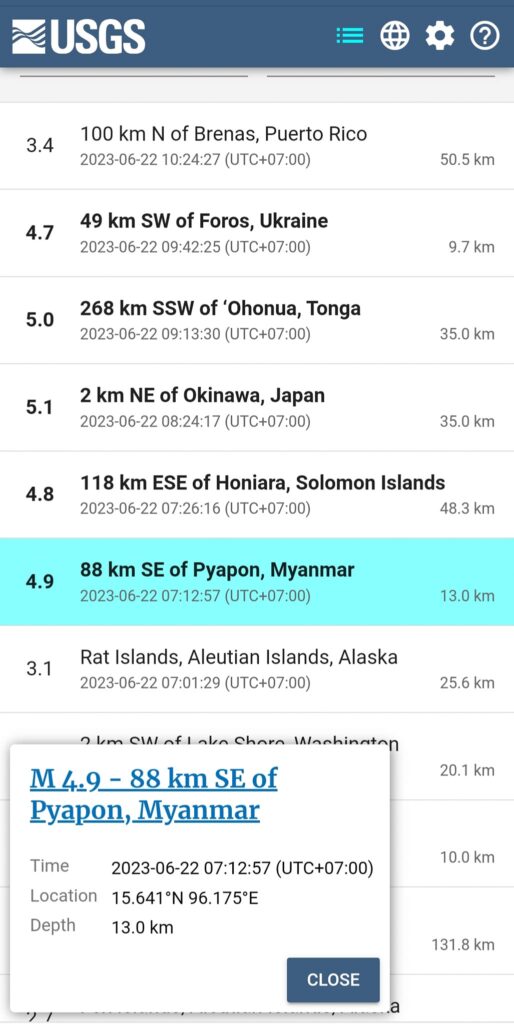Close the earthquake details popup
This screenshot has height=1024, width=514.
(333, 980)
